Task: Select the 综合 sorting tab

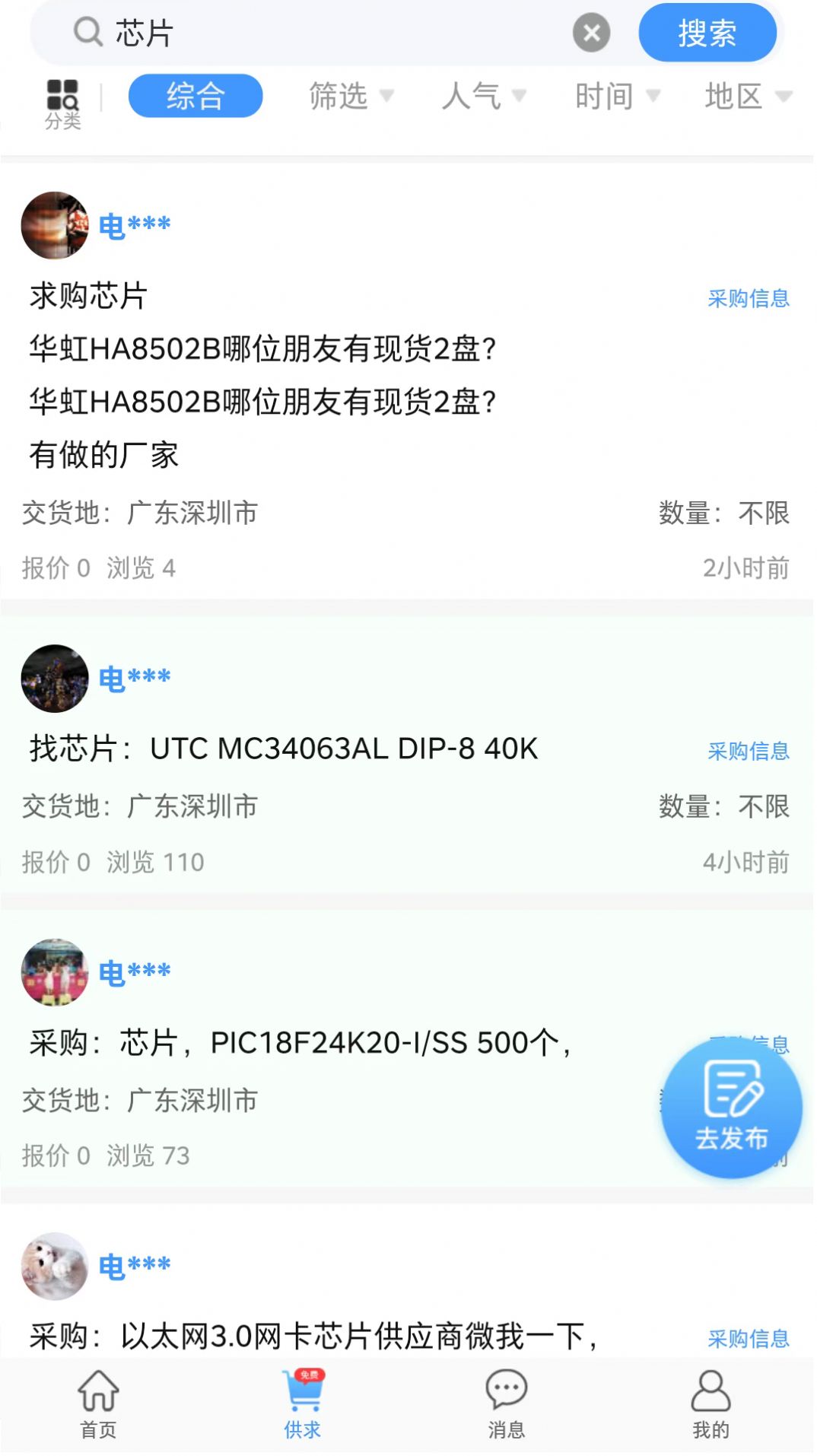Action: (195, 95)
